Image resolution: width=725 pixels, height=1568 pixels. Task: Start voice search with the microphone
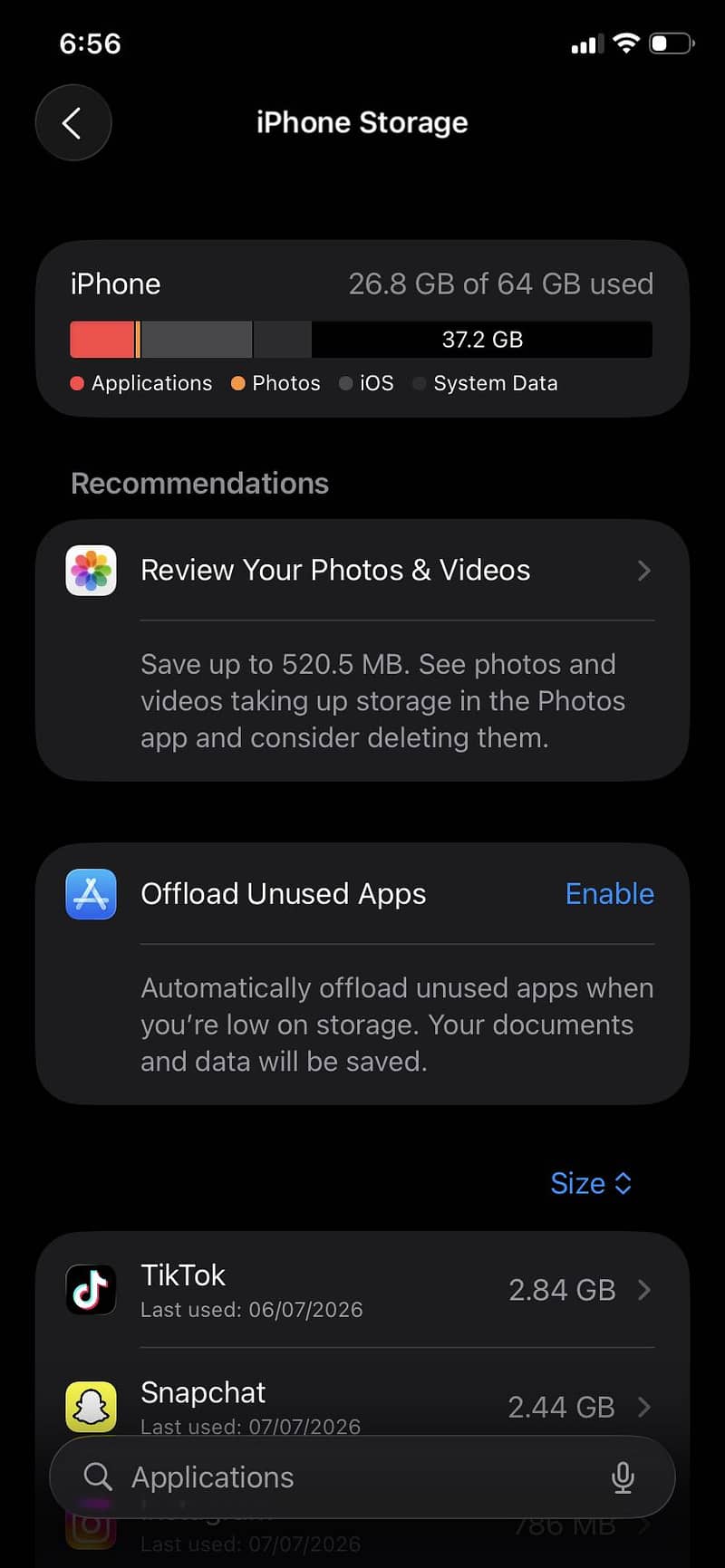click(623, 1477)
